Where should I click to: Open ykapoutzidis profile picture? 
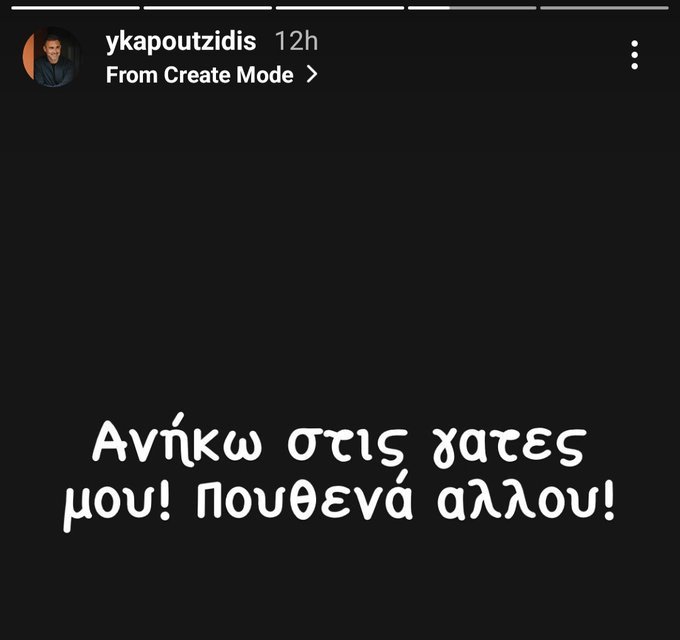(x=51, y=57)
